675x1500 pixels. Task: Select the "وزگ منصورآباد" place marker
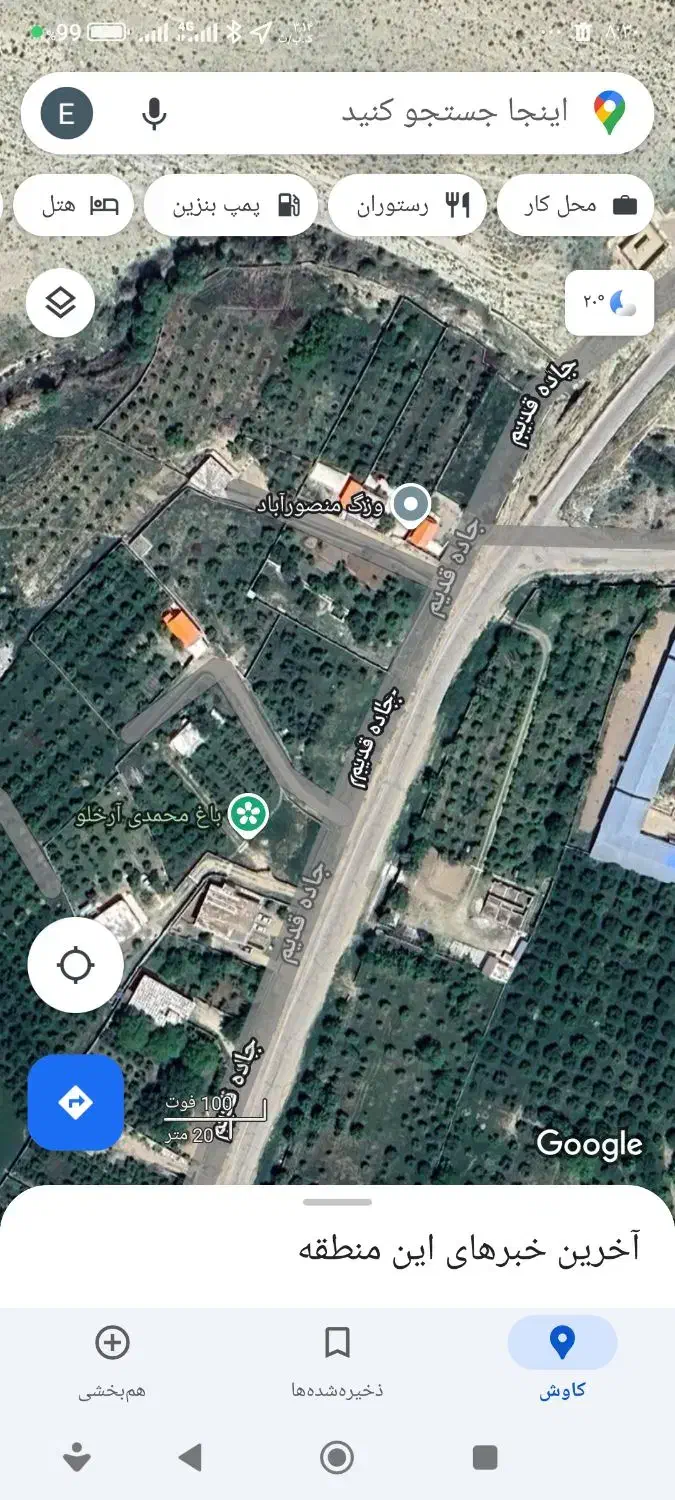coord(410,505)
